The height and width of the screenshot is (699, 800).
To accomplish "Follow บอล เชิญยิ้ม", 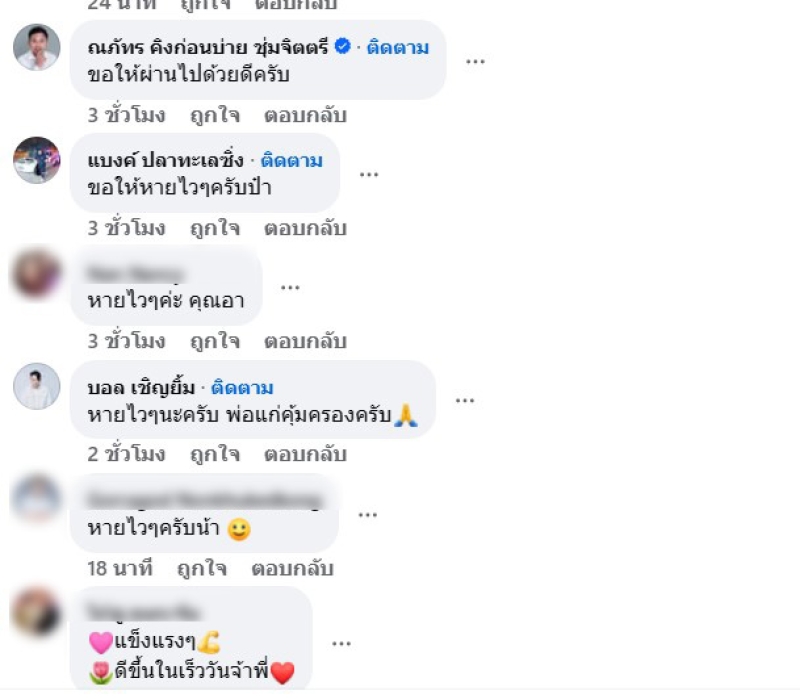I will [x=242, y=387].
